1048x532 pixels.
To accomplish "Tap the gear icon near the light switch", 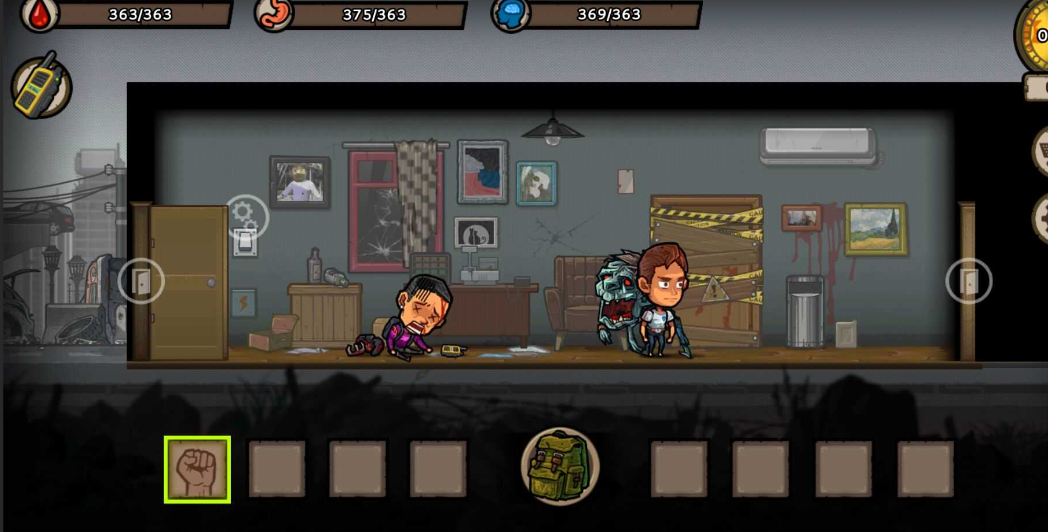I will 246,216.
